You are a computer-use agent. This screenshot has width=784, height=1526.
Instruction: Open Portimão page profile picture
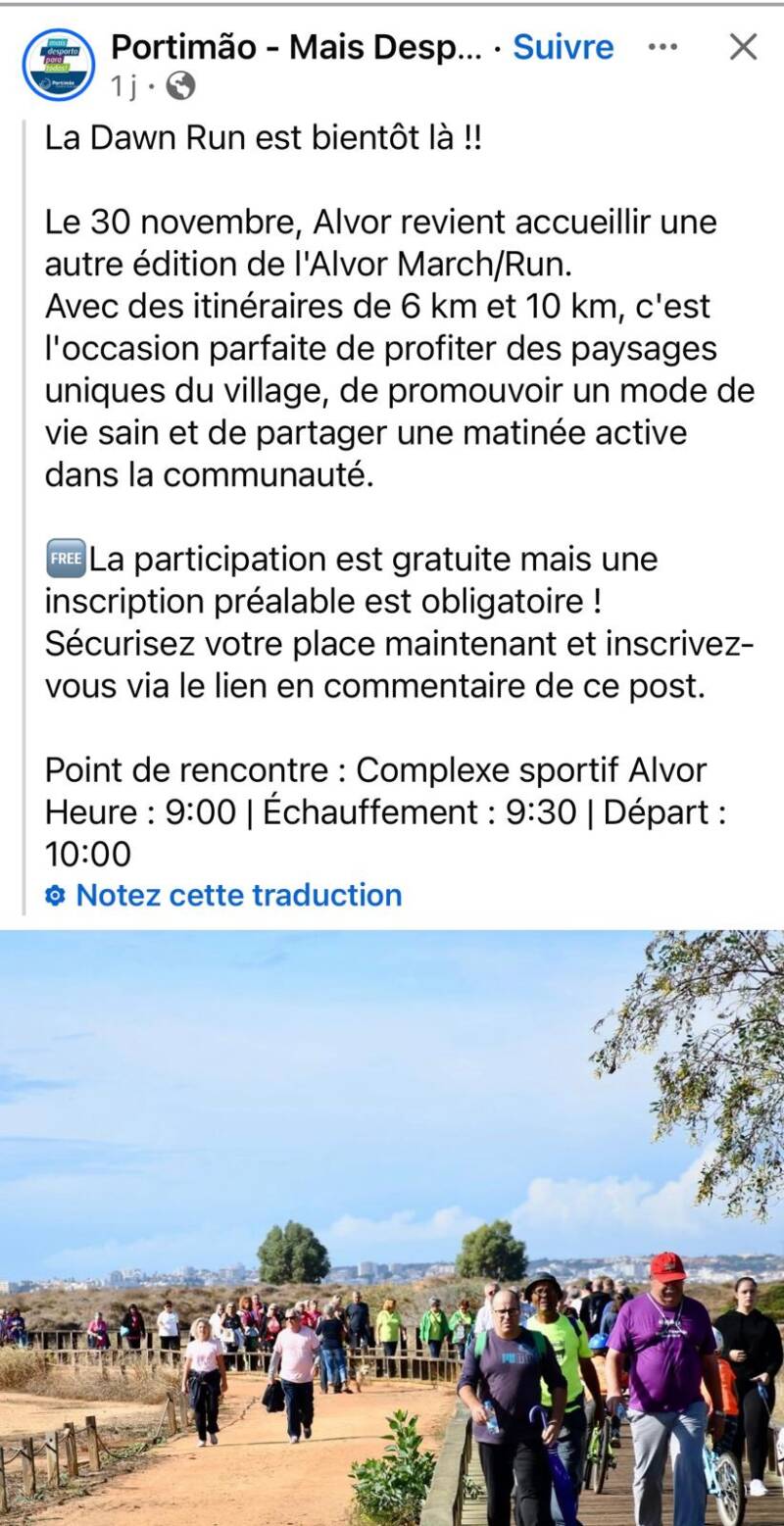tap(59, 65)
